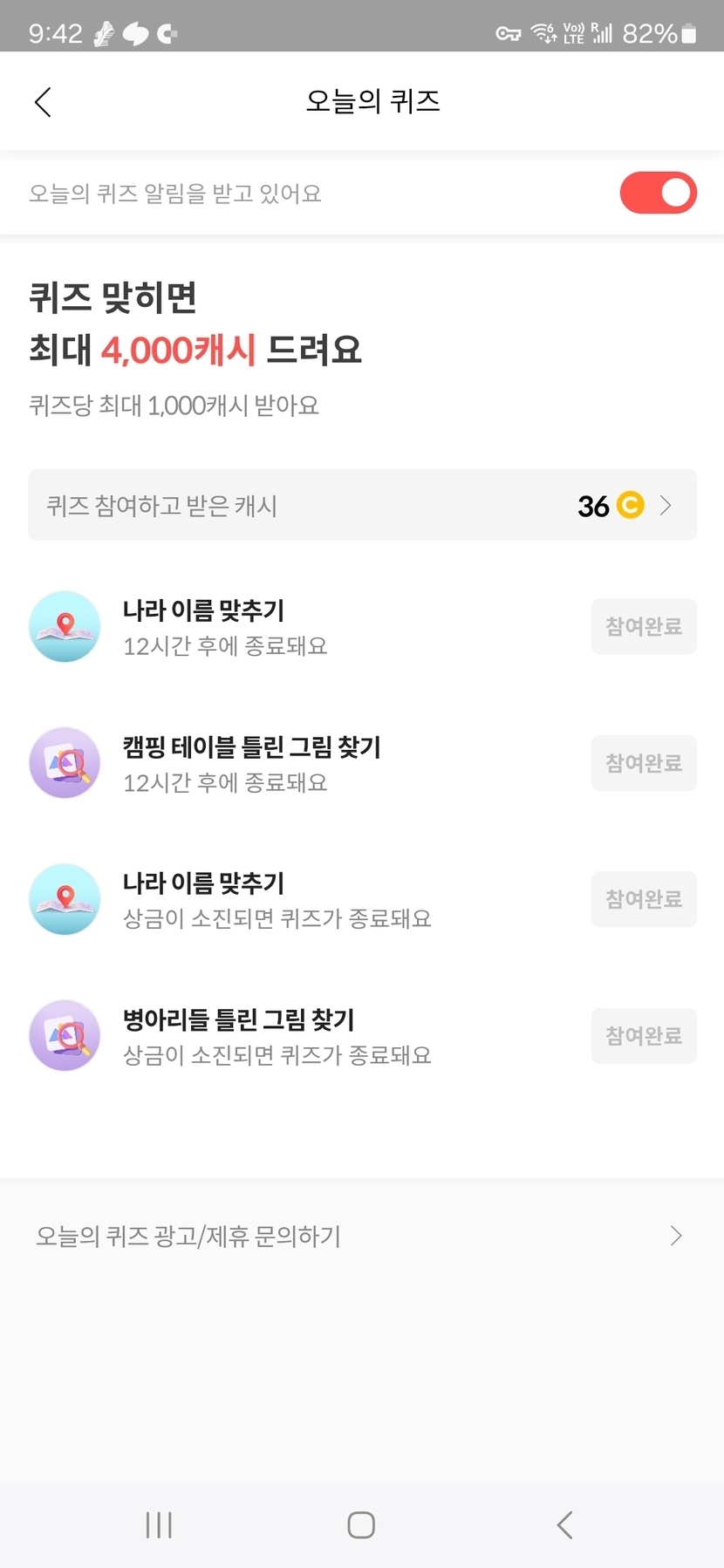Tap the system home button
This screenshot has height=1568, width=724.
pos(361,1525)
